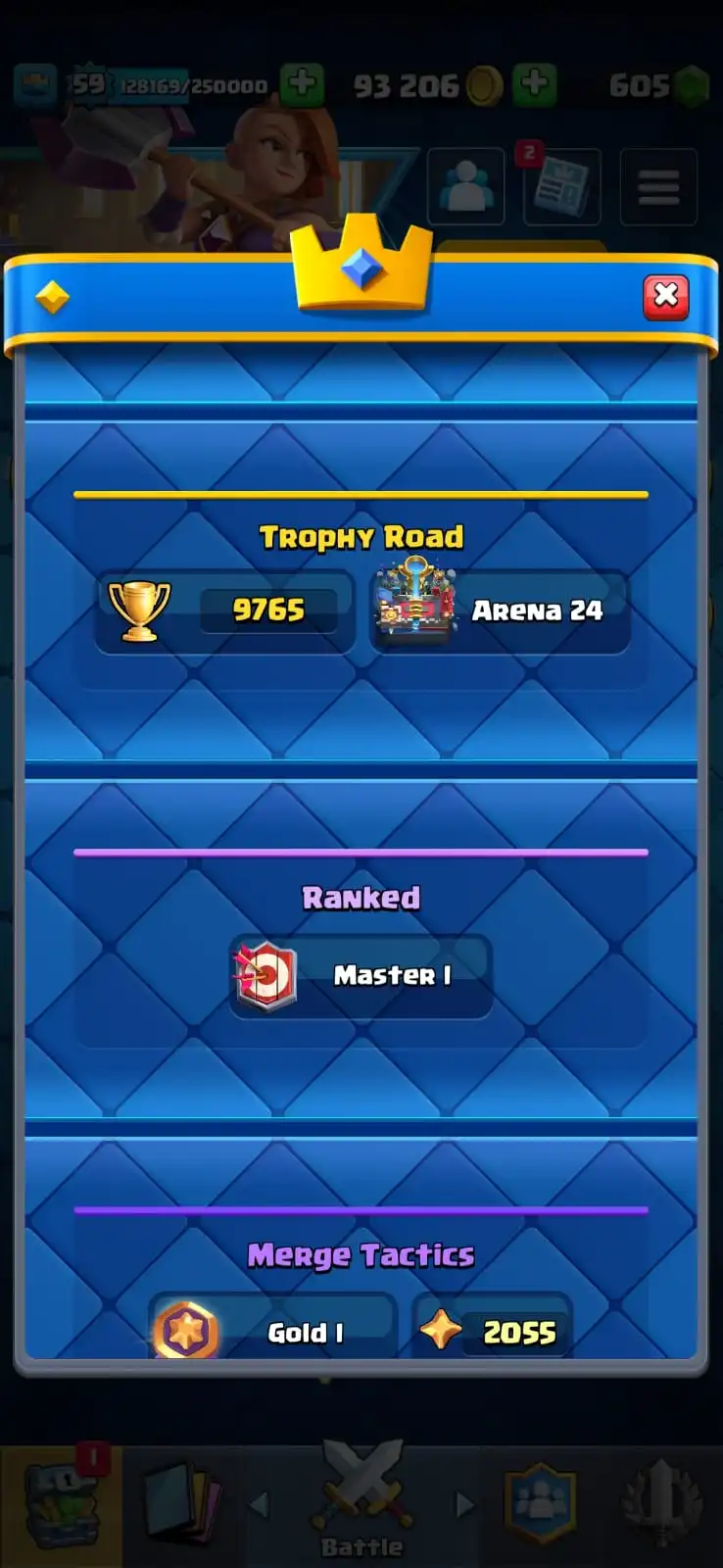Open the Trophy Road trophies count 9765
Viewport: 723px width, 1568px height.
(x=226, y=611)
